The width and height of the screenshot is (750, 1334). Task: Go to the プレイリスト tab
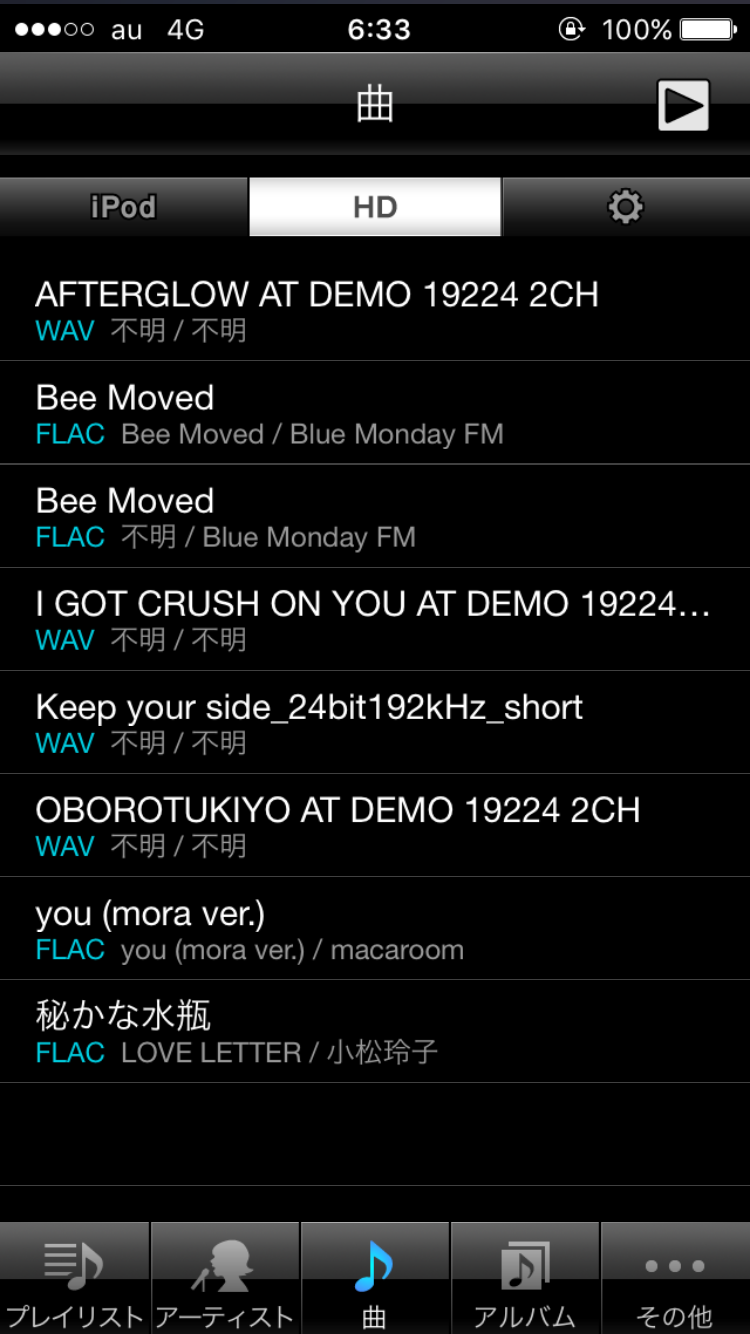click(74, 1278)
